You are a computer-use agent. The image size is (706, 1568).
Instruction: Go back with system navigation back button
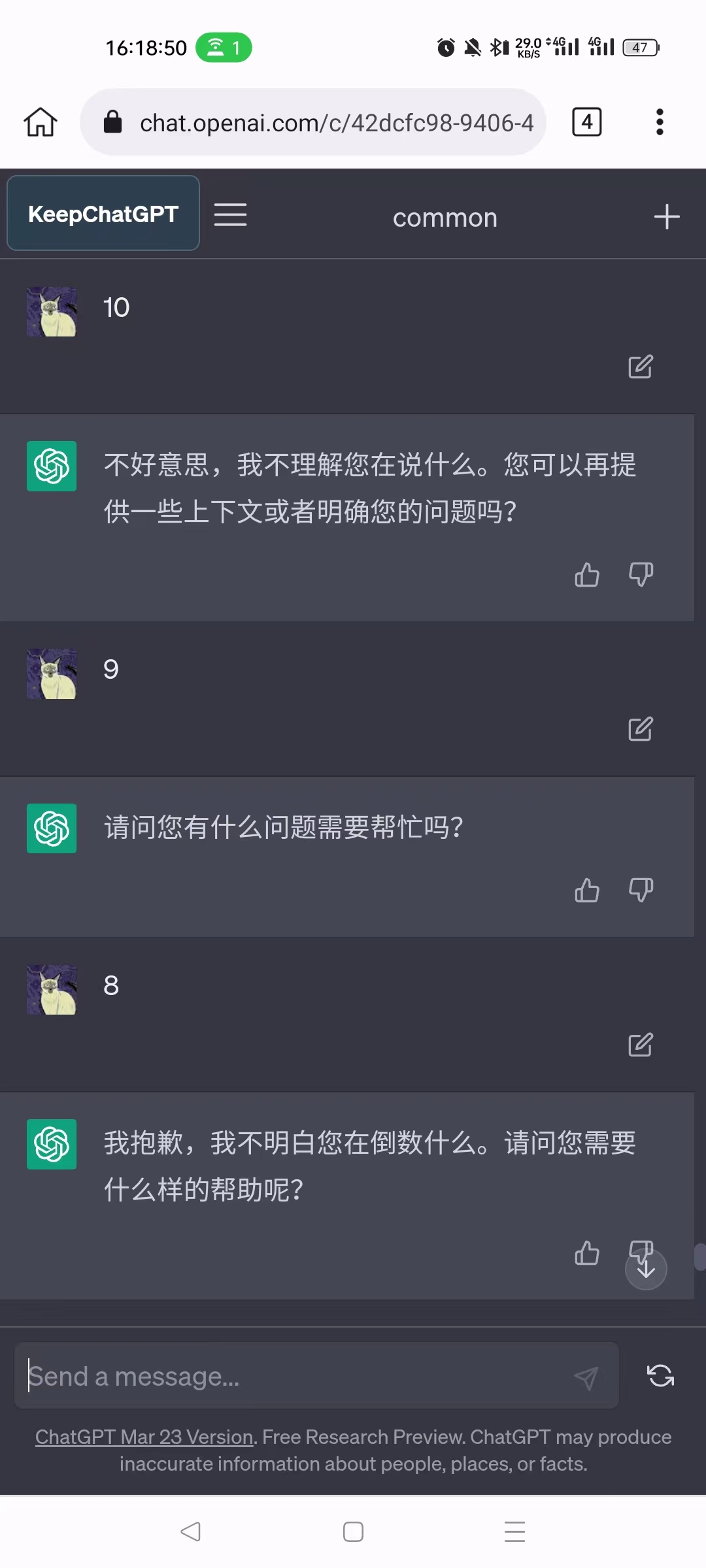[x=190, y=1531]
